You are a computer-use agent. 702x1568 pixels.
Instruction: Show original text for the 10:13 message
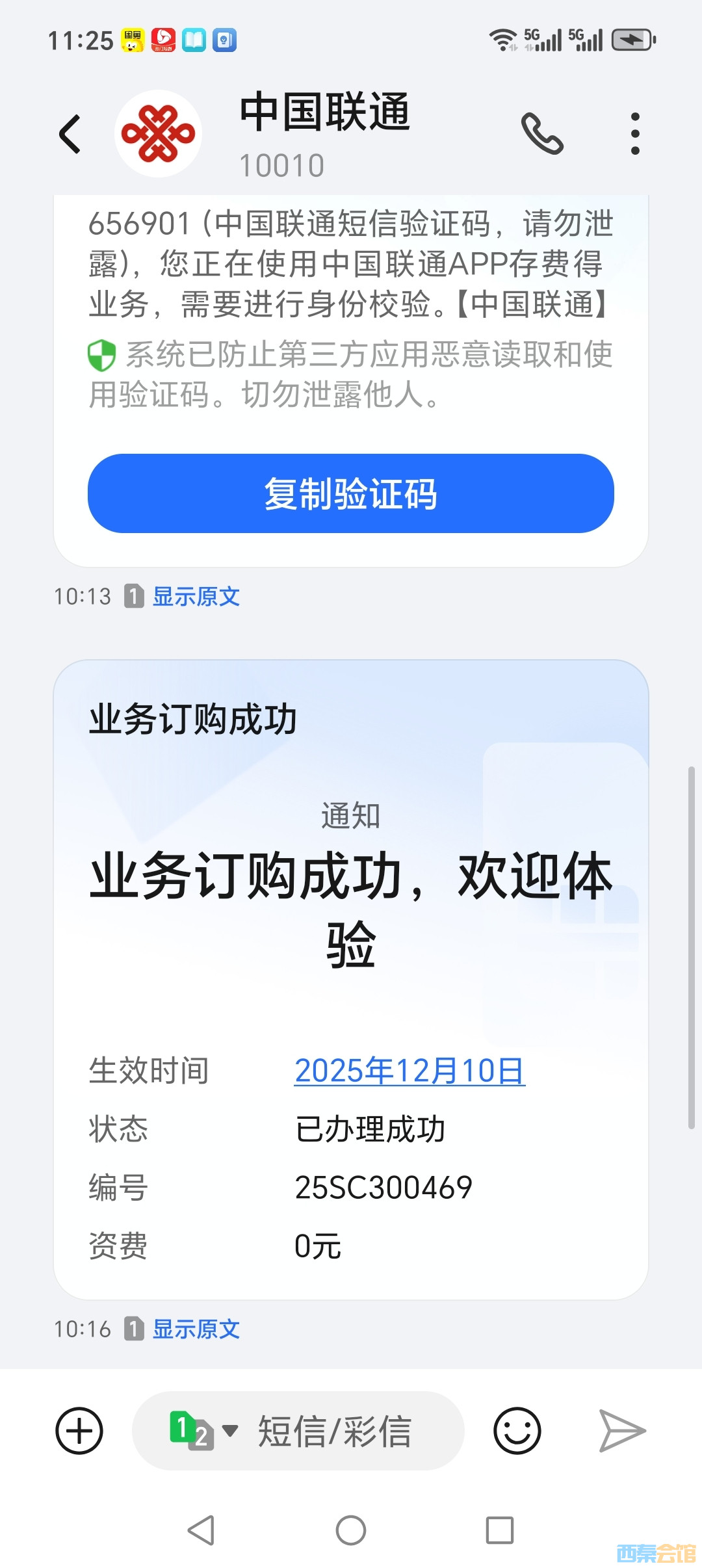coord(196,596)
